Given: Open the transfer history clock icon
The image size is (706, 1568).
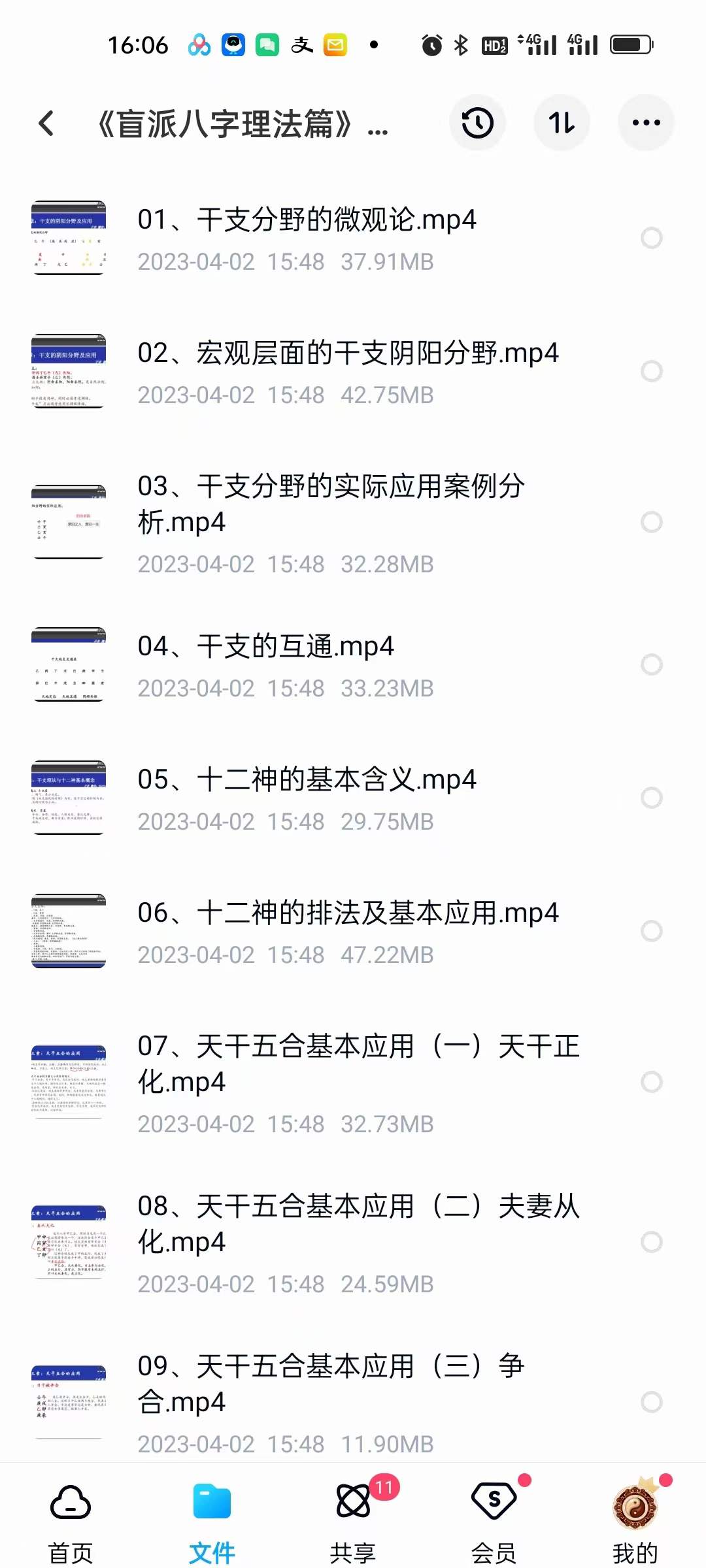Looking at the screenshot, I should (x=477, y=122).
